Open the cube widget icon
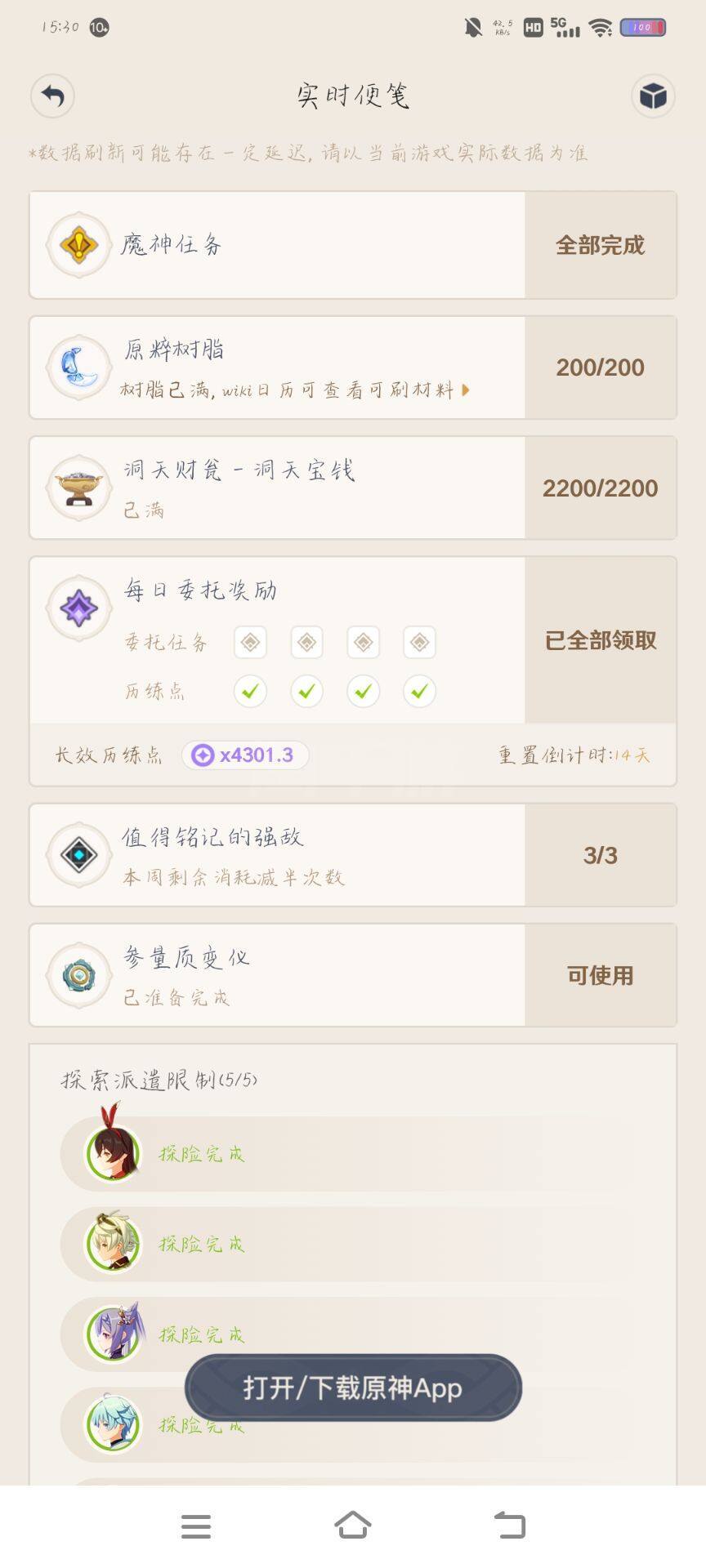The height and width of the screenshot is (1568, 706). 653,96
